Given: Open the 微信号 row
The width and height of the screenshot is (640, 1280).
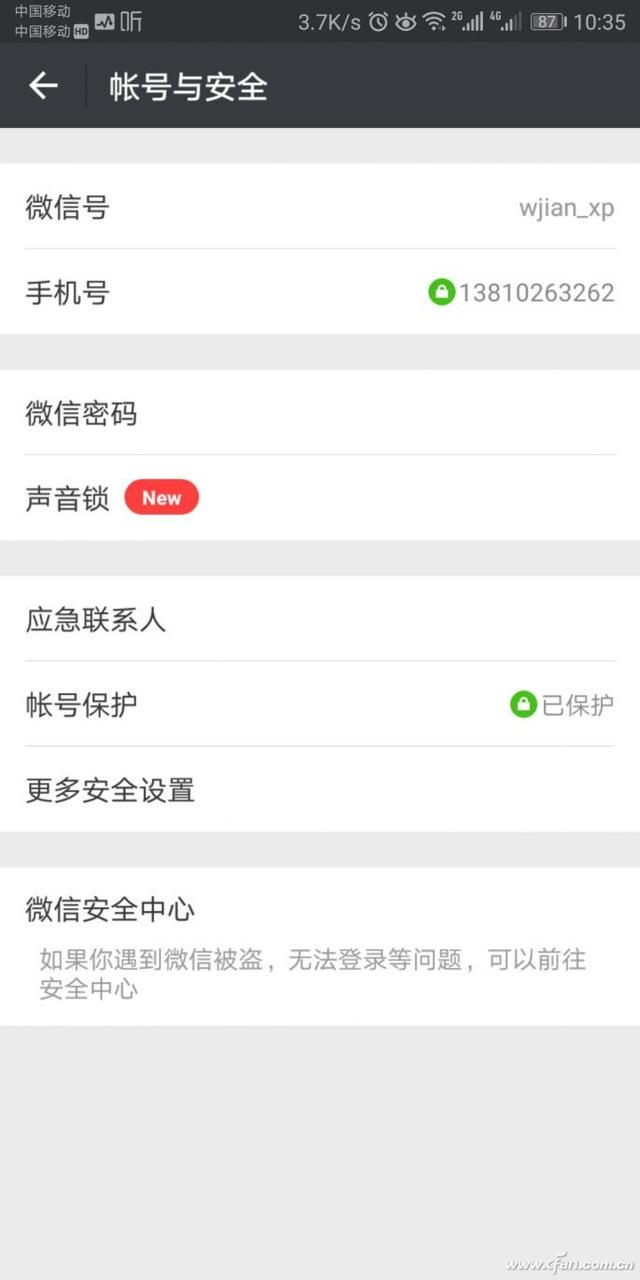Looking at the screenshot, I should pyautogui.click(x=320, y=206).
